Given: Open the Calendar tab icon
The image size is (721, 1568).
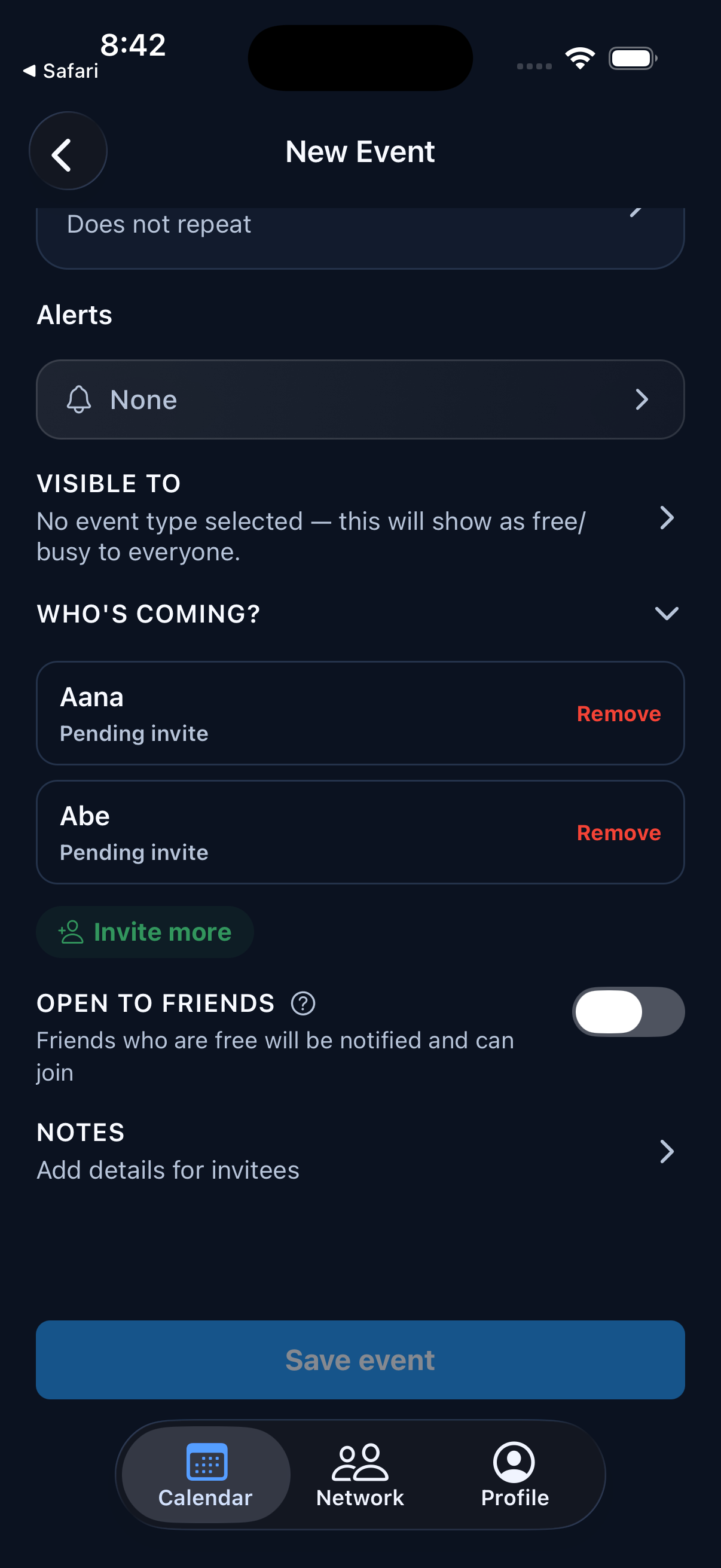Looking at the screenshot, I should (x=204, y=1460).
